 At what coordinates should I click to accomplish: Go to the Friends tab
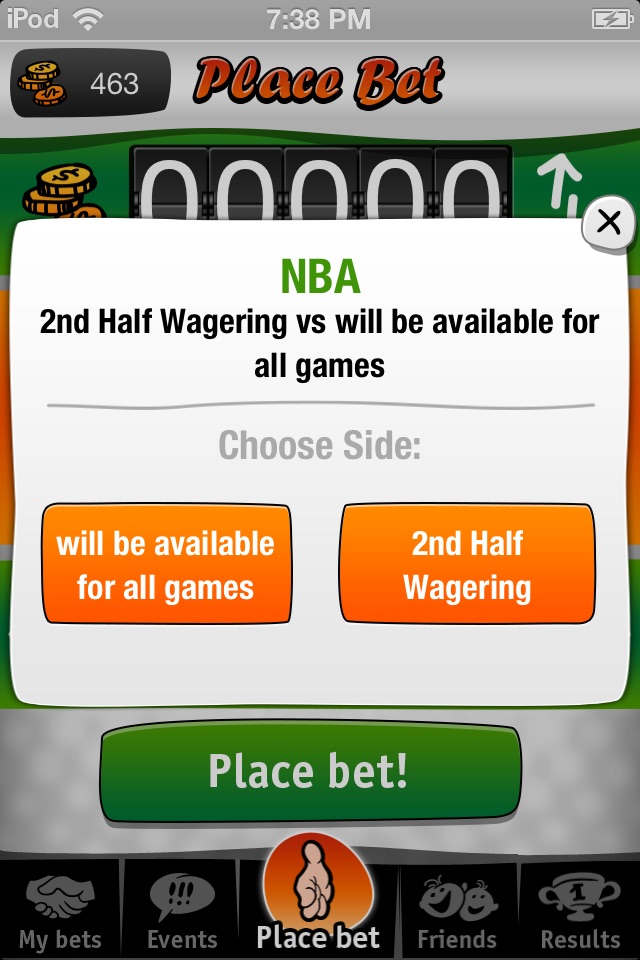[457, 910]
